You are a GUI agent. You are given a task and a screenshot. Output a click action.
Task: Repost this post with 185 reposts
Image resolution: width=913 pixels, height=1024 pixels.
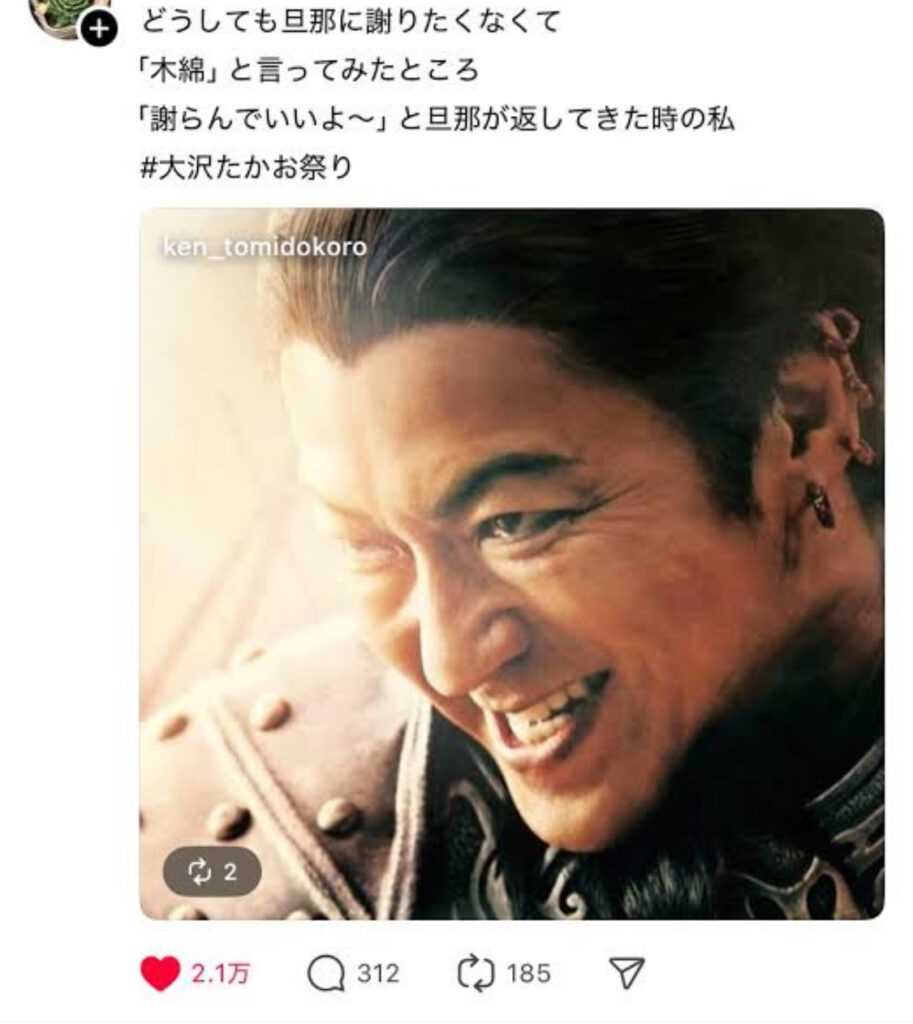pos(471,974)
